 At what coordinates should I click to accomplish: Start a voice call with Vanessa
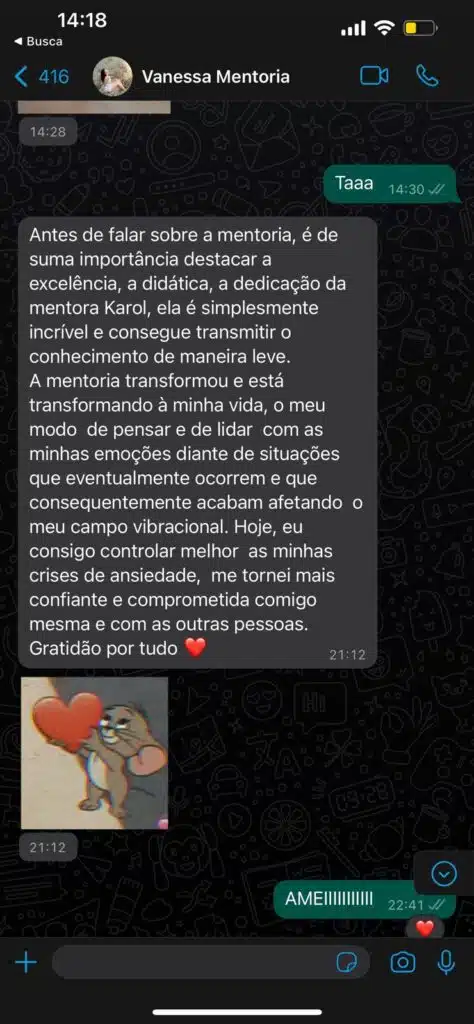427,76
